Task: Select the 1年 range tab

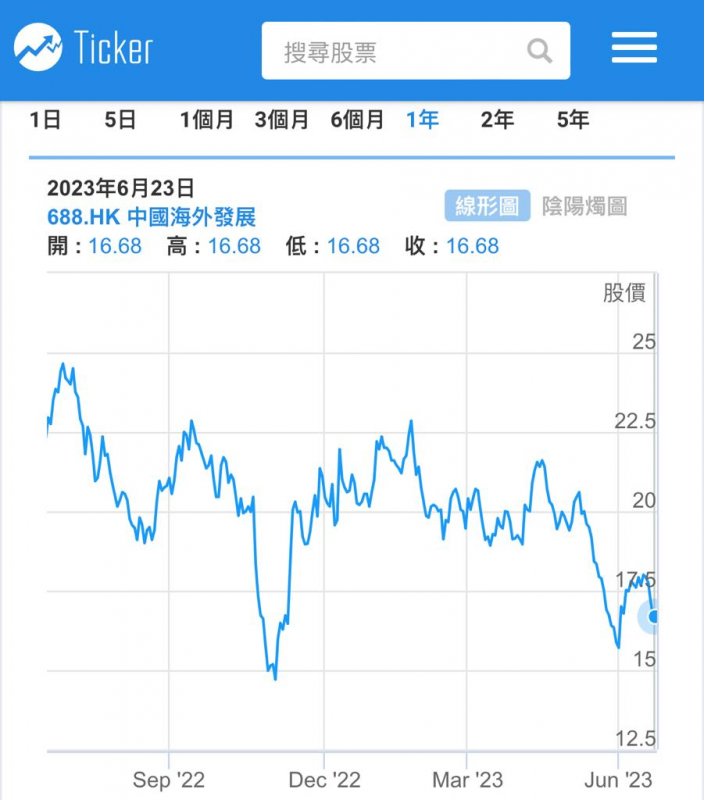Action: (x=422, y=120)
